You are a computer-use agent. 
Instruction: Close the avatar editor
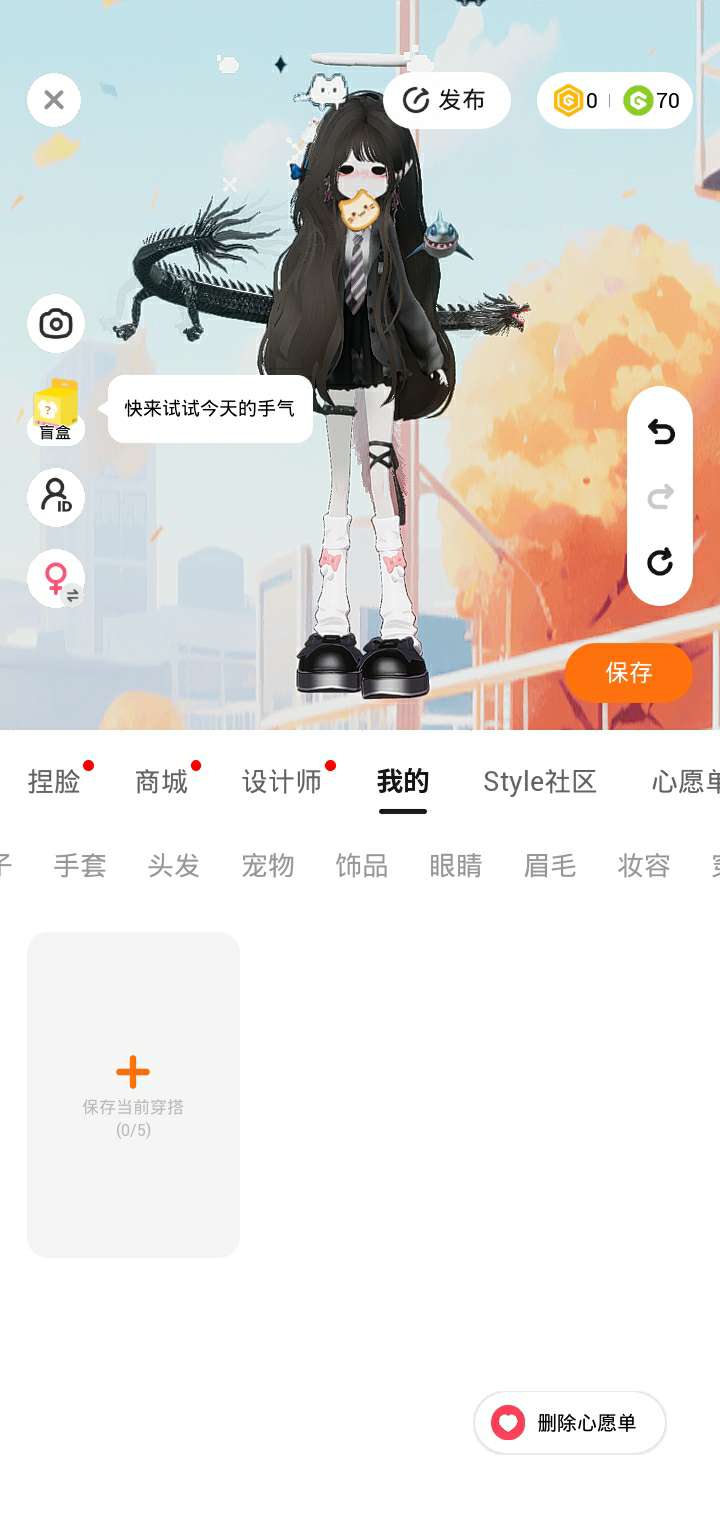[54, 100]
